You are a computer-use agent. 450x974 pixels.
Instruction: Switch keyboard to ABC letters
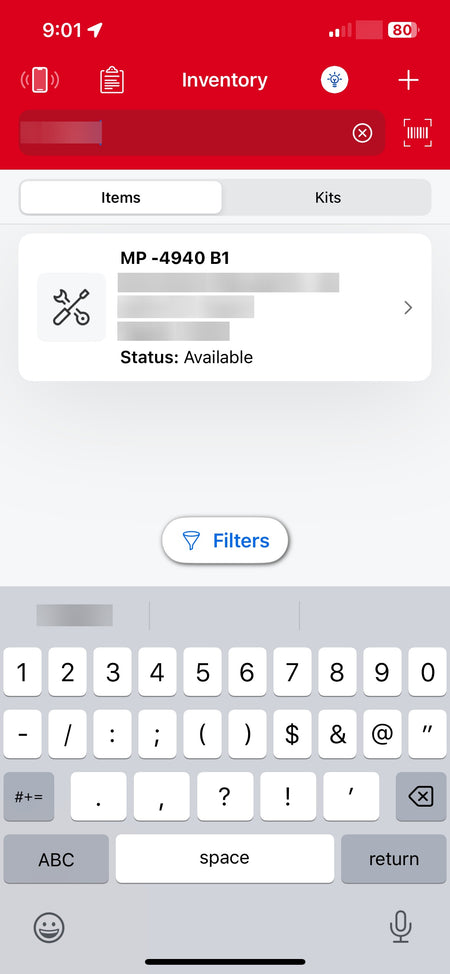(56, 858)
